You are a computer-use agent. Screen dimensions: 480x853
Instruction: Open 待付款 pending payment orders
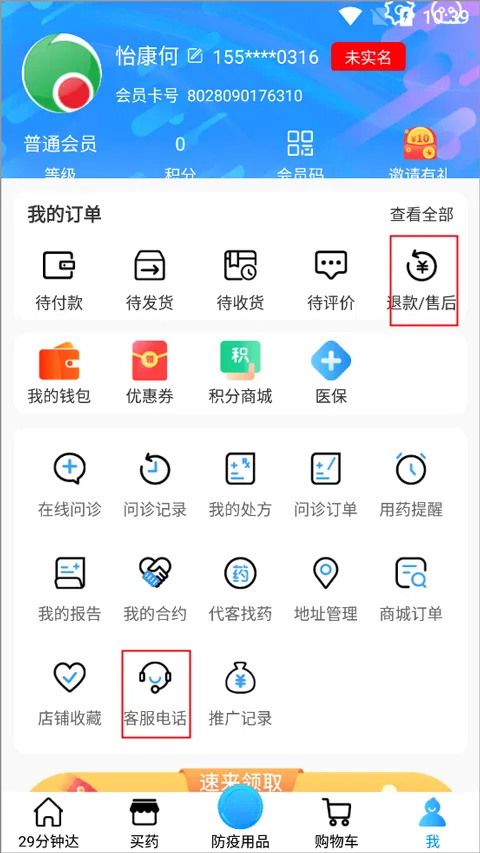tap(59, 281)
